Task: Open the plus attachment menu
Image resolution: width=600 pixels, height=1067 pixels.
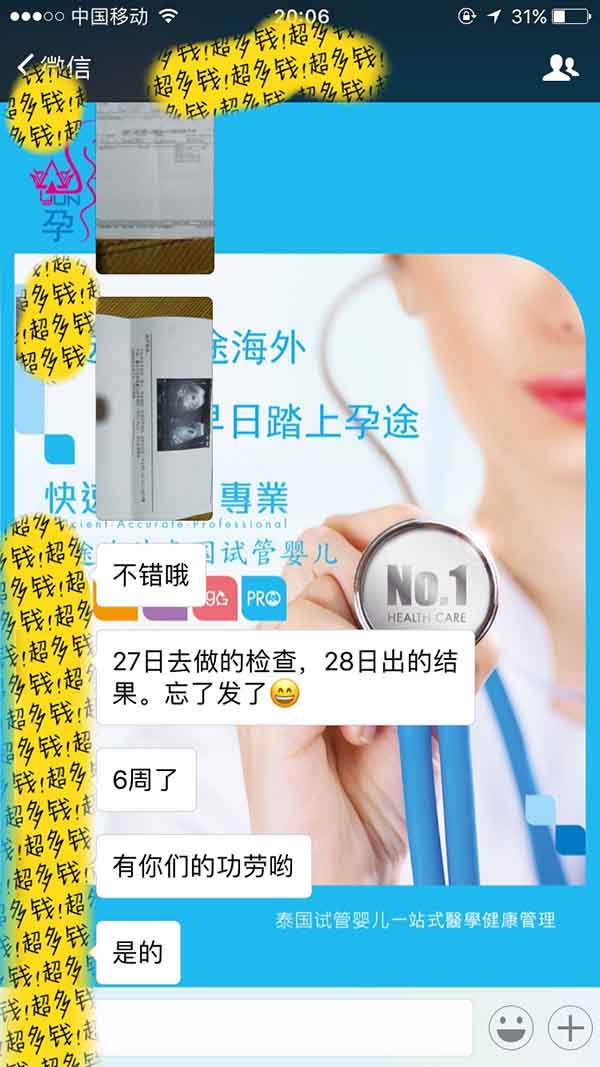Action: [x=570, y=1028]
